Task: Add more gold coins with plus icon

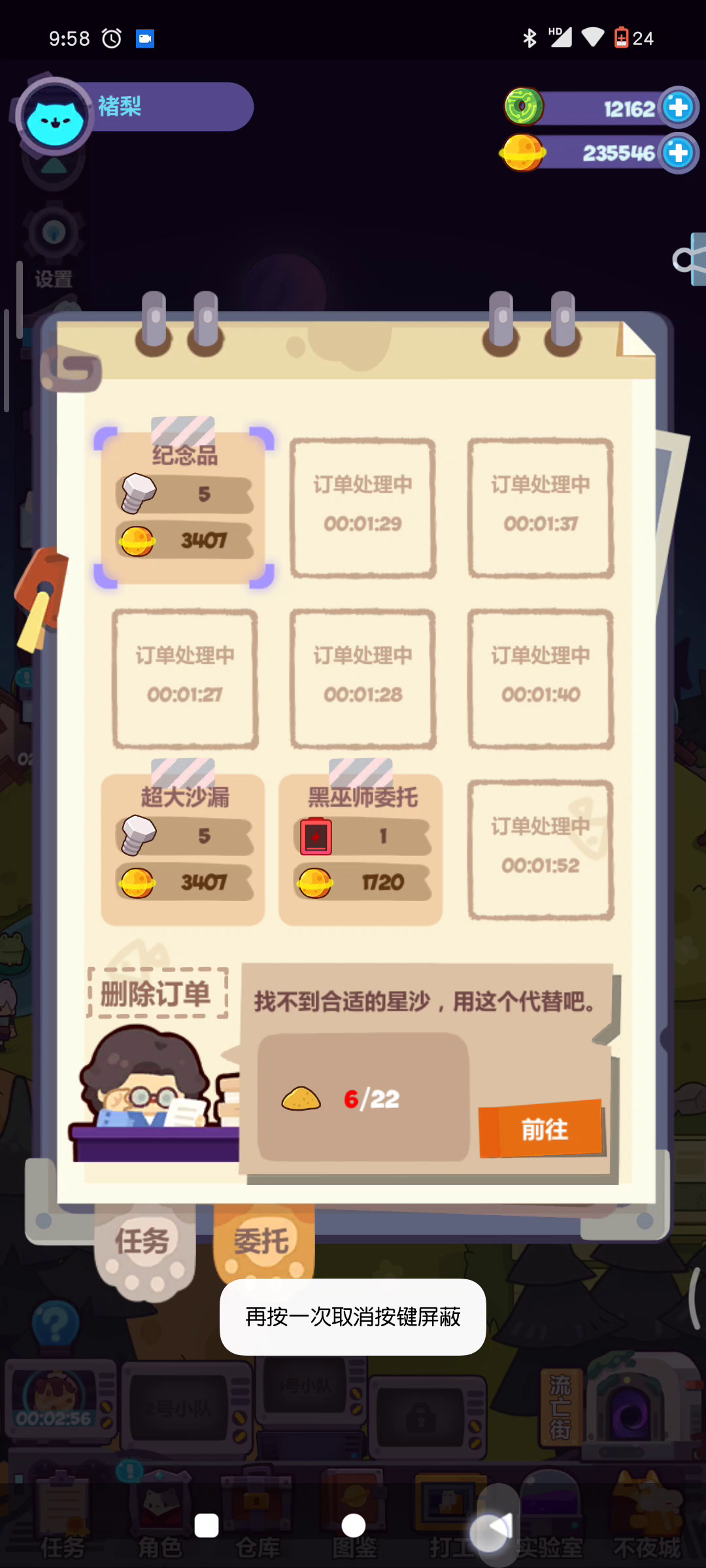Action: (678, 154)
